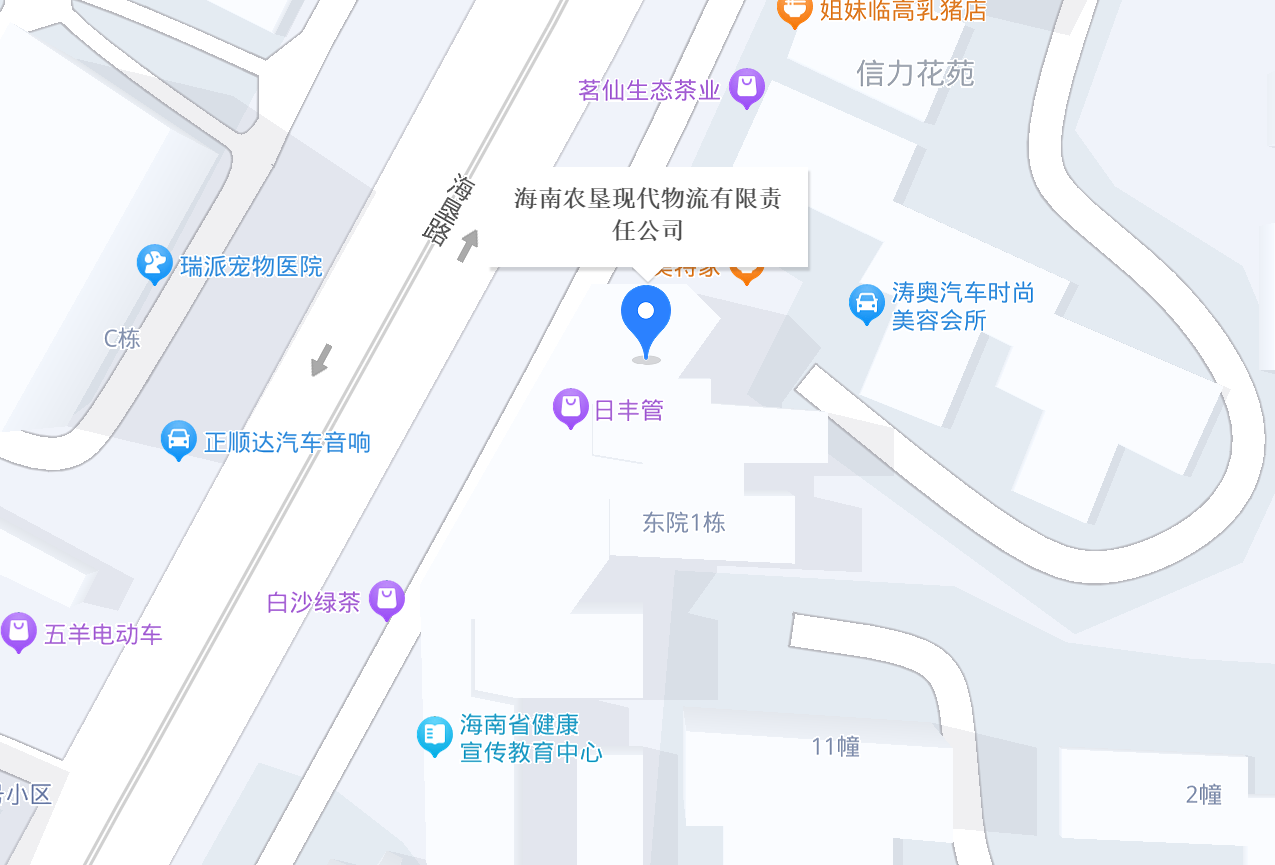Select the 瑞派宠物医院 map marker

(x=154, y=264)
